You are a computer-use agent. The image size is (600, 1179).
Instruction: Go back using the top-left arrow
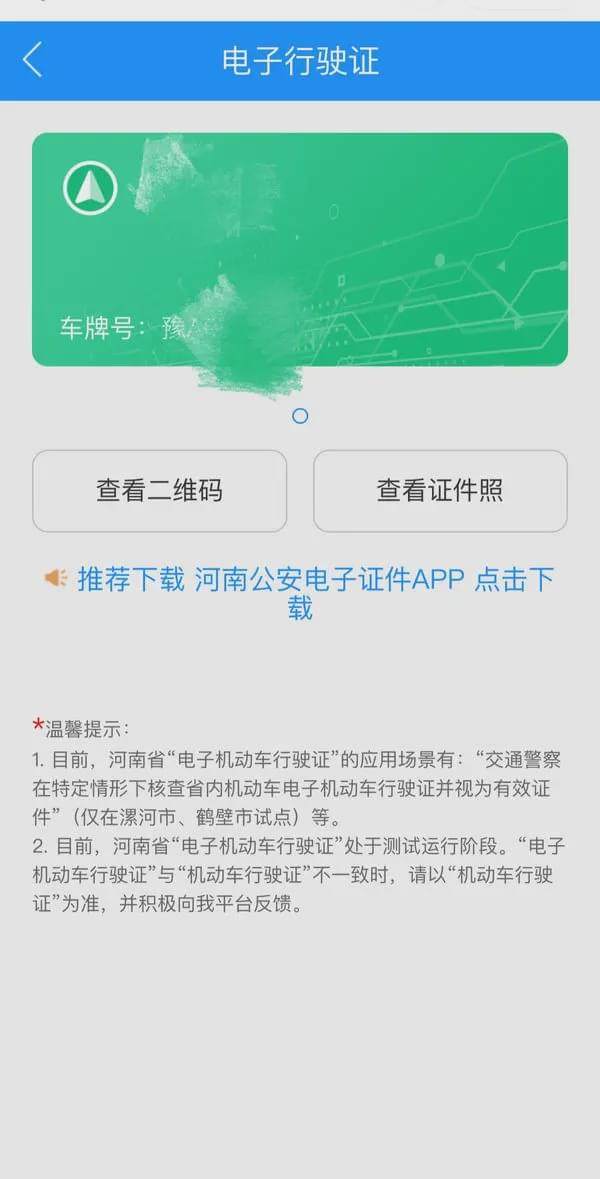[33, 60]
